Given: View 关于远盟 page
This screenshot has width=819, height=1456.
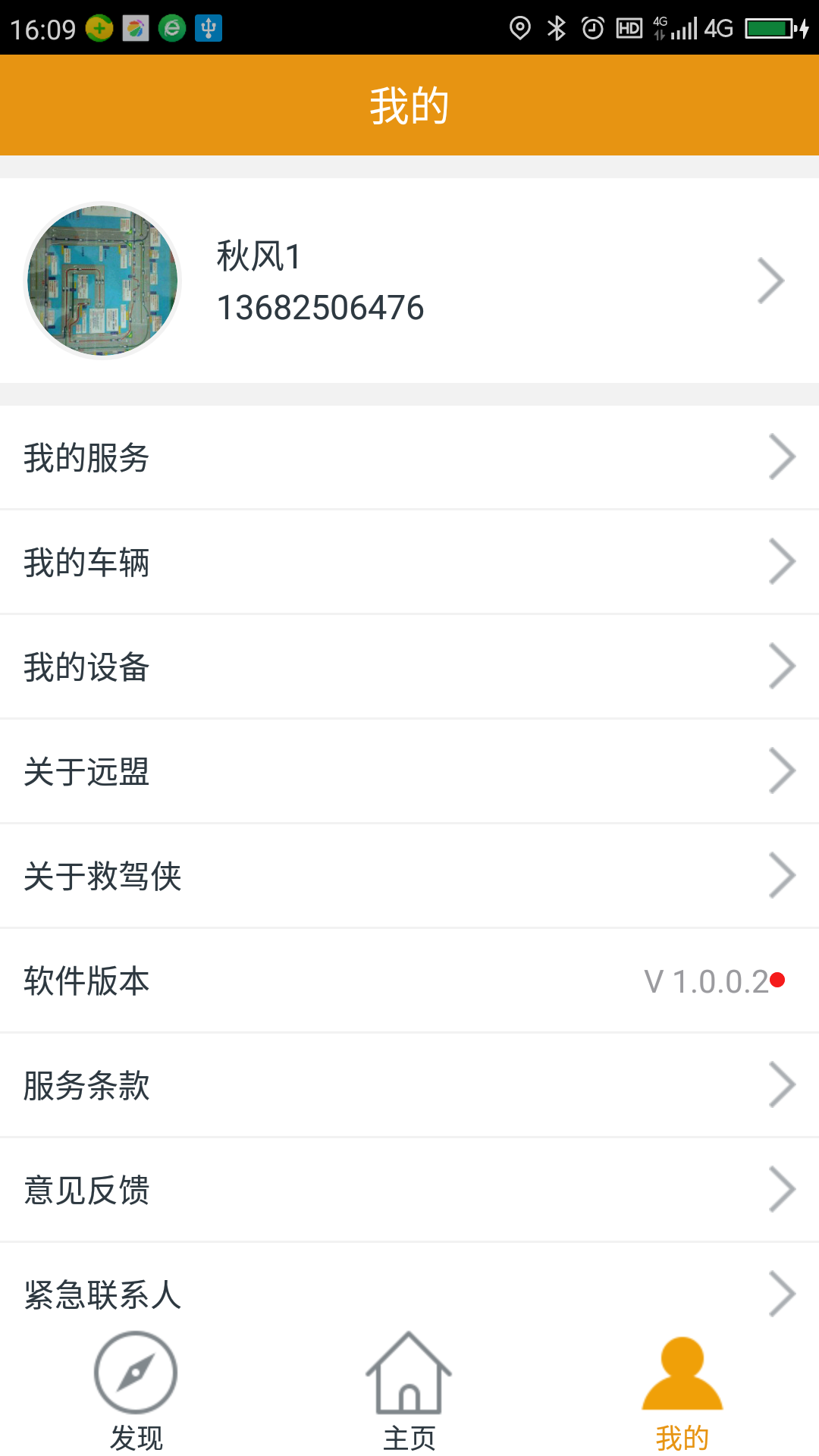Looking at the screenshot, I should (x=409, y=771).
